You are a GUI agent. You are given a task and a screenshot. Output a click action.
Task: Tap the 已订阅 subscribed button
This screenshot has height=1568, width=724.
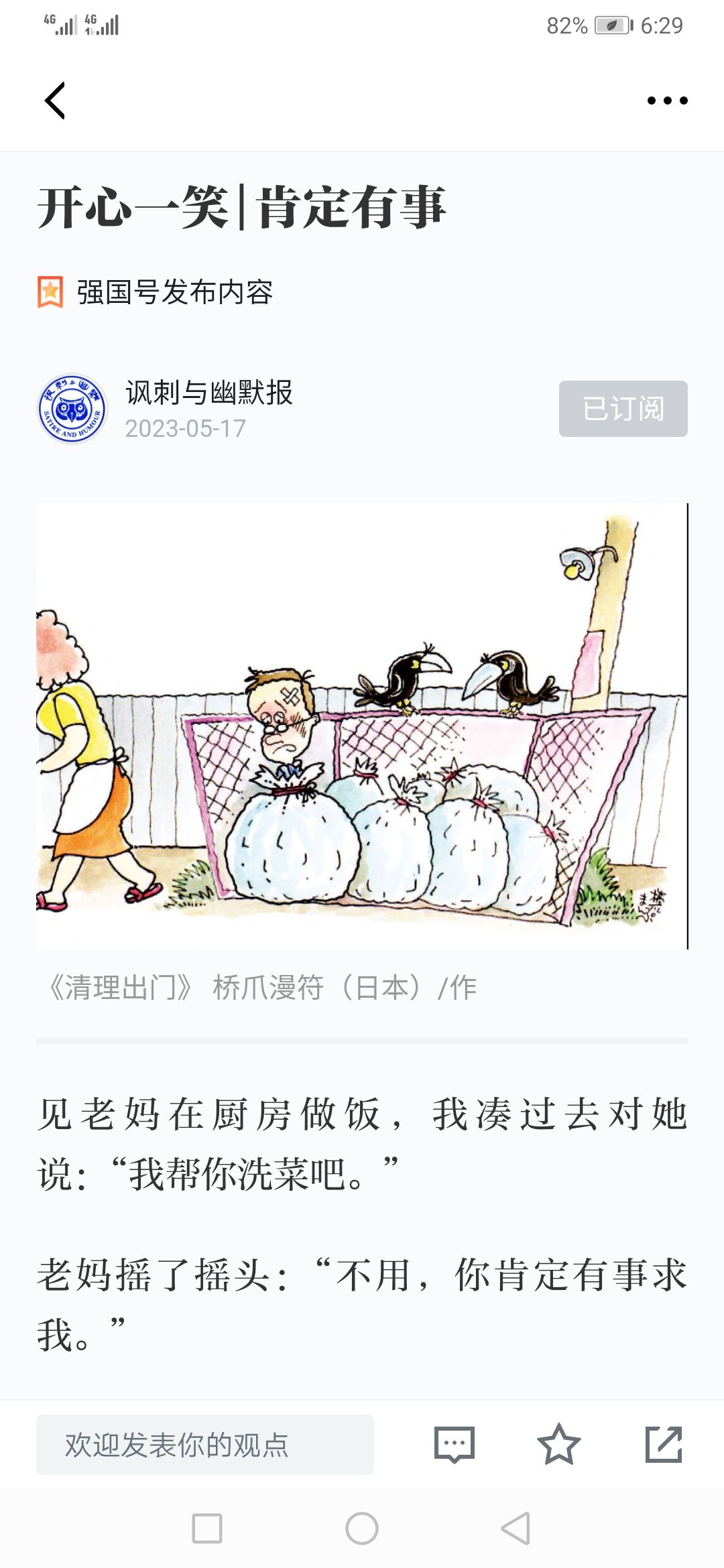point(623,409)
